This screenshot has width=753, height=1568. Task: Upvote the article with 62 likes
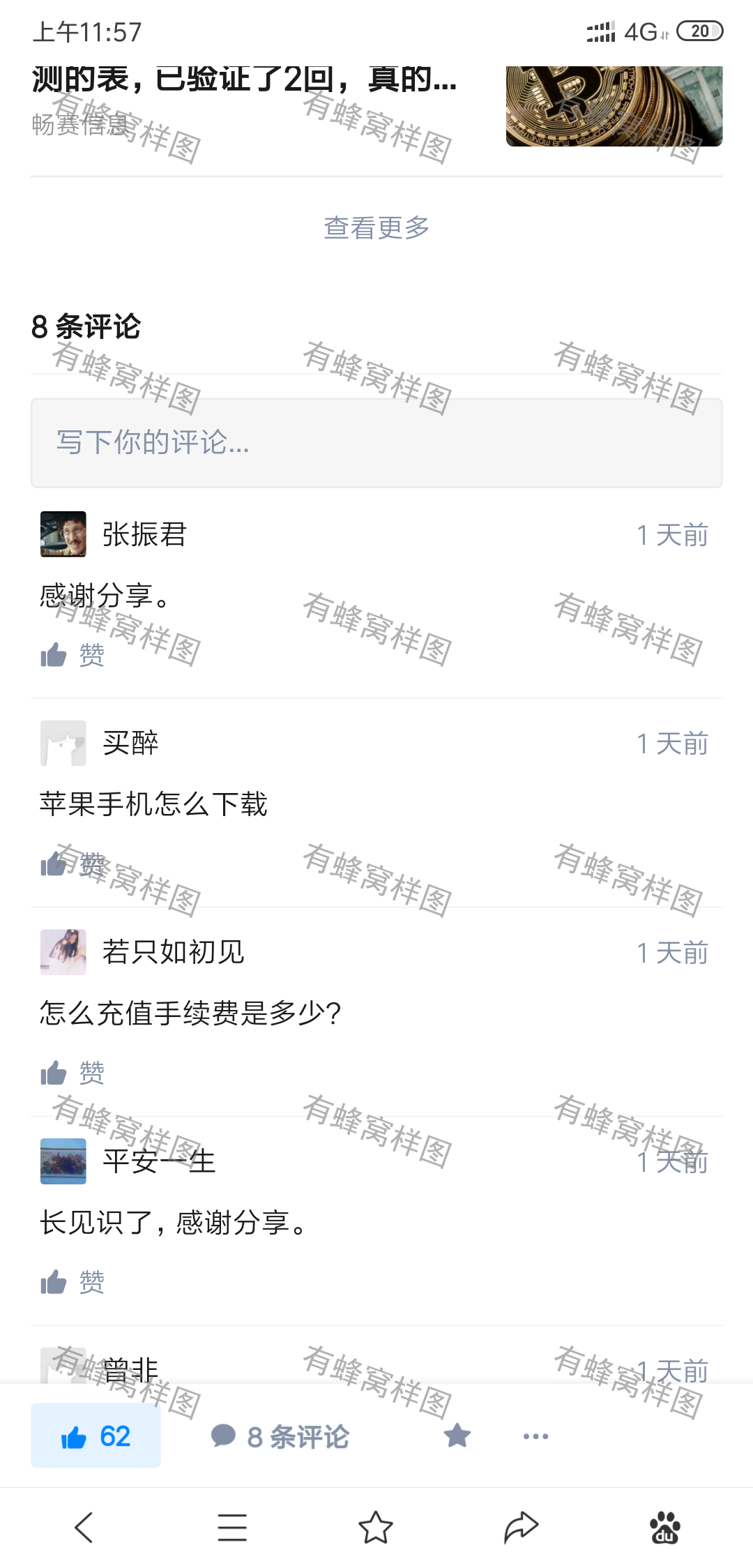click(x=96, y=1436)
